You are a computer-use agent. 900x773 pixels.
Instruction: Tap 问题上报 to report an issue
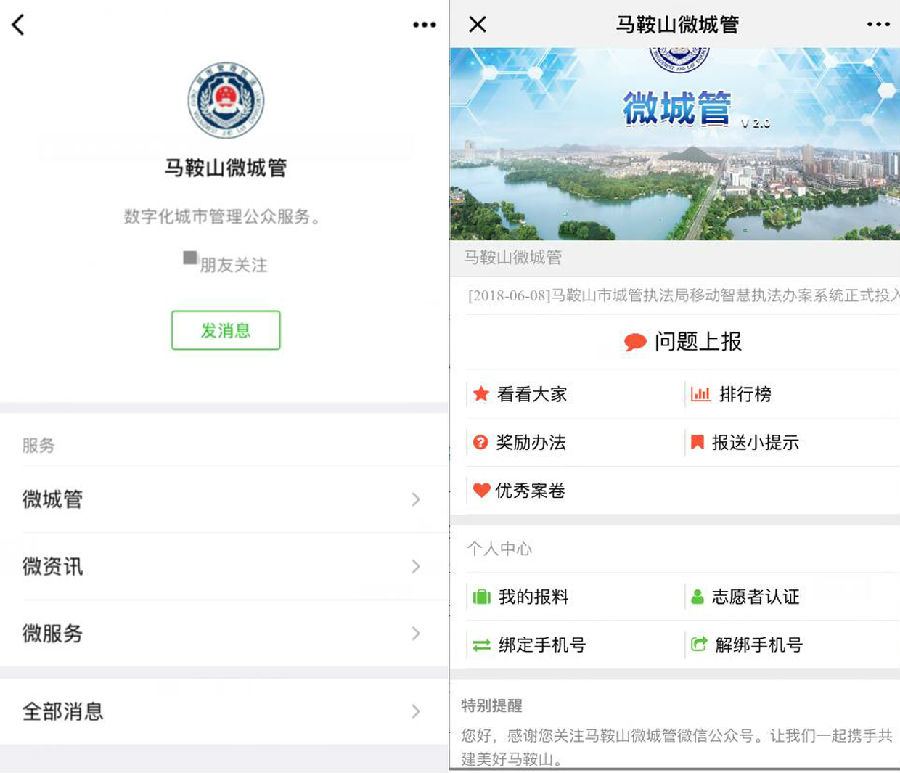(684, 342)
